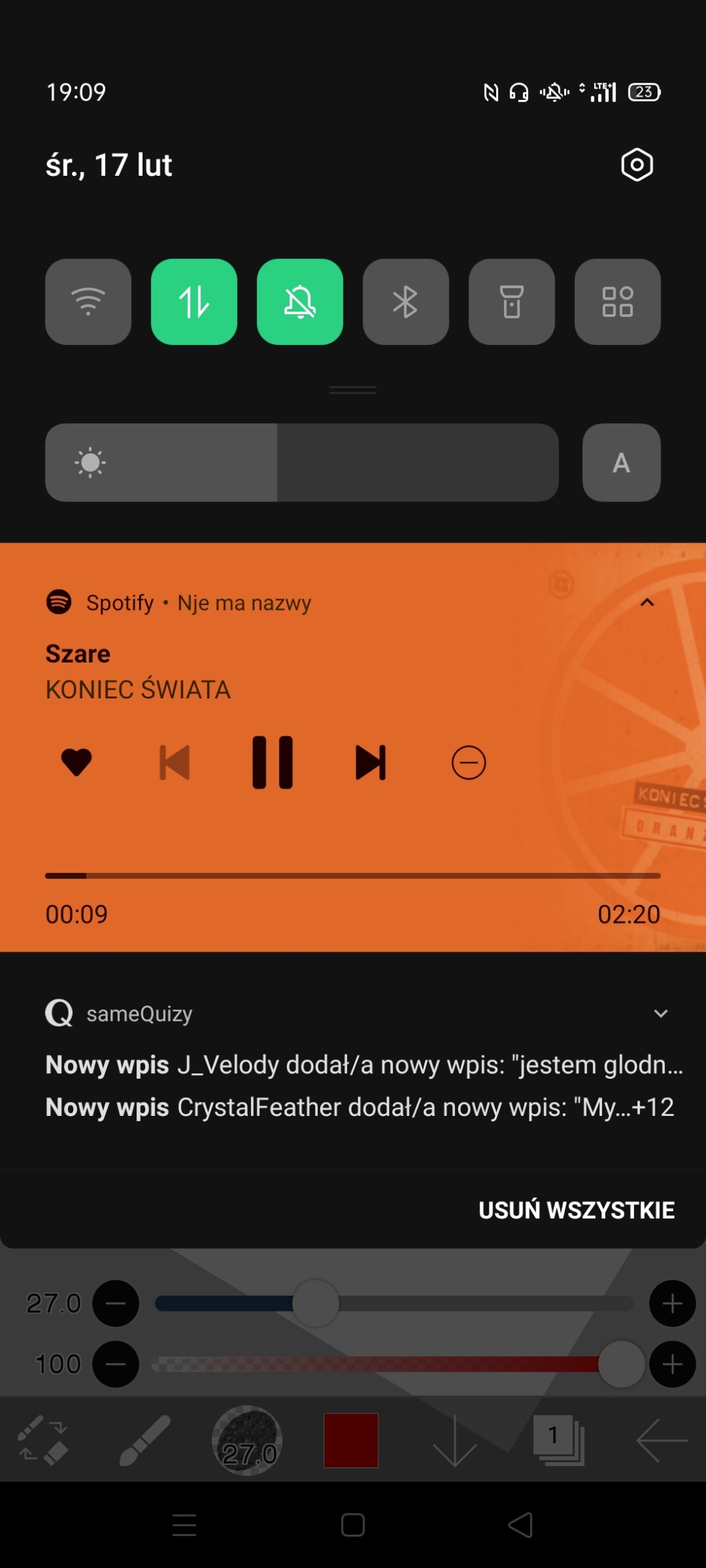Enable Bluetooth quick toggle
This screenshot has width=706, height=1568.
point(406,302)
